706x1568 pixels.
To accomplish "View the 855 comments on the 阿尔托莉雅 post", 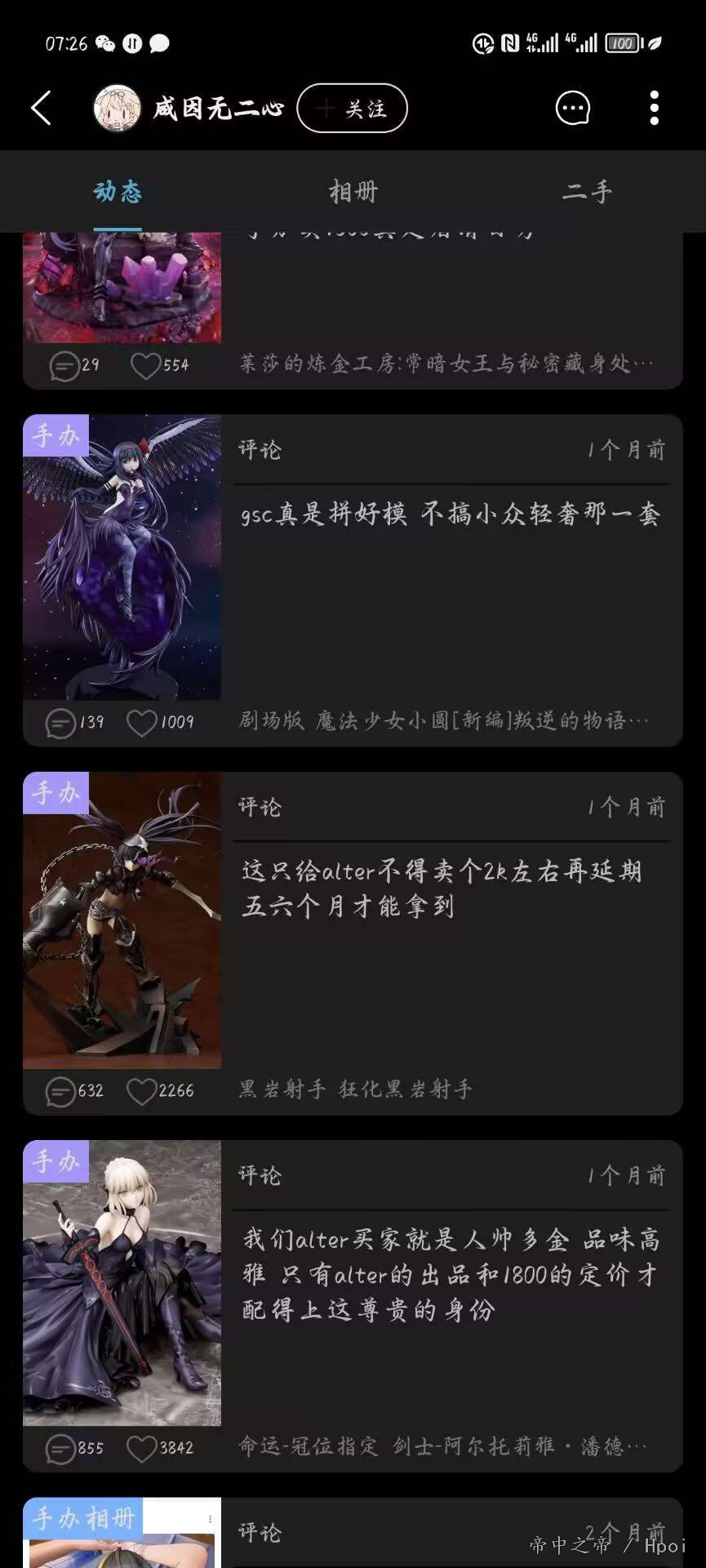I will click(x=60, y=1449).
